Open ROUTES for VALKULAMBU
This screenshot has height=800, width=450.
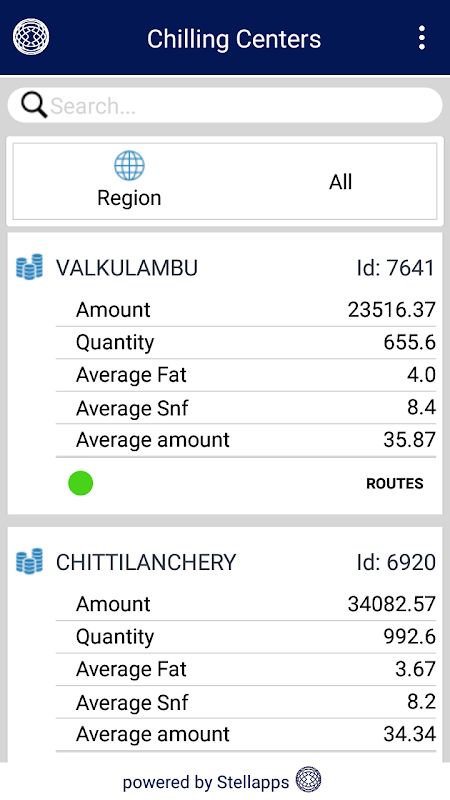pos(394,483)
